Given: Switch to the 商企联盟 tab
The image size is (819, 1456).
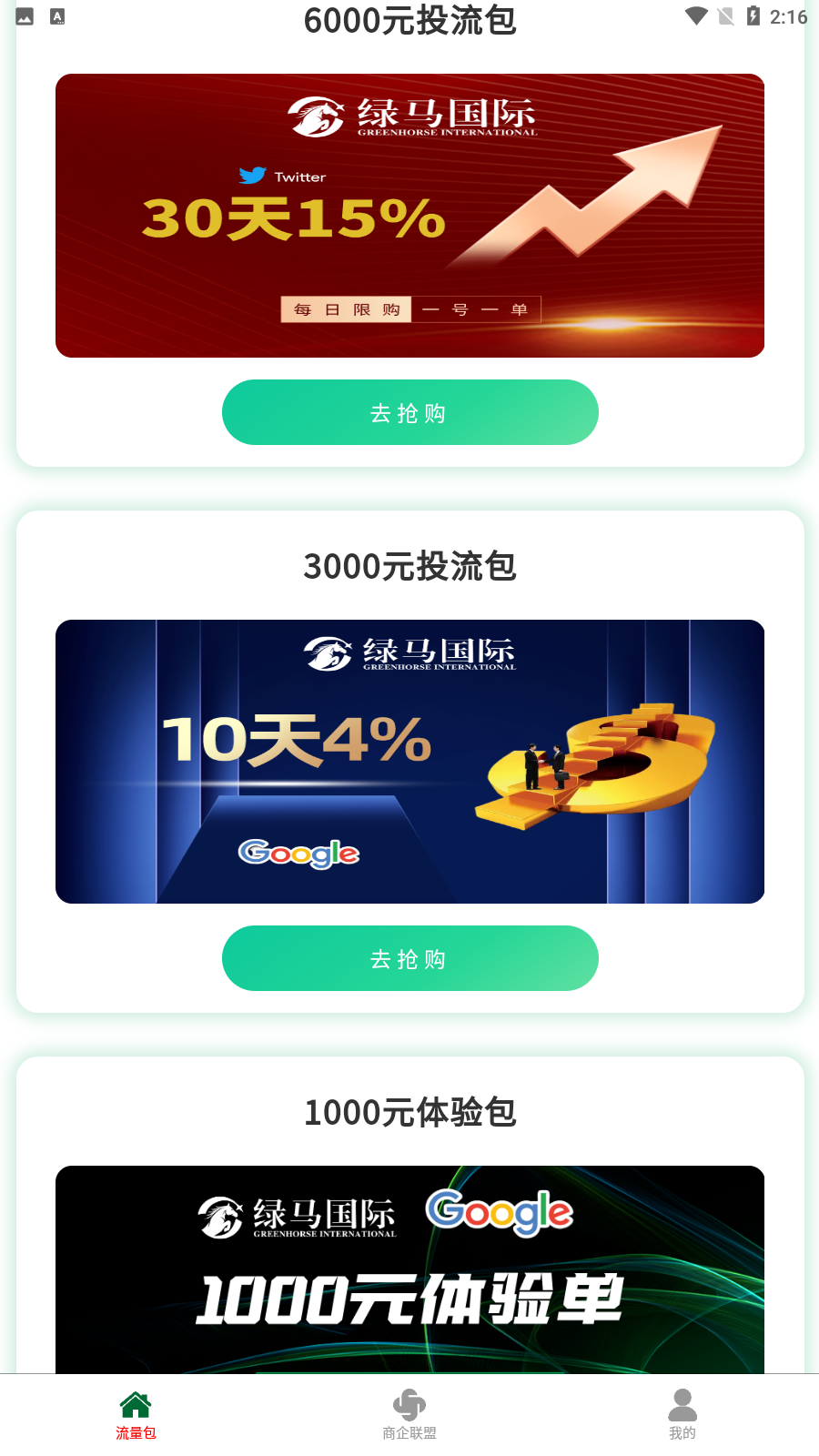Looking at the screenshot, I should (409, 1415).
